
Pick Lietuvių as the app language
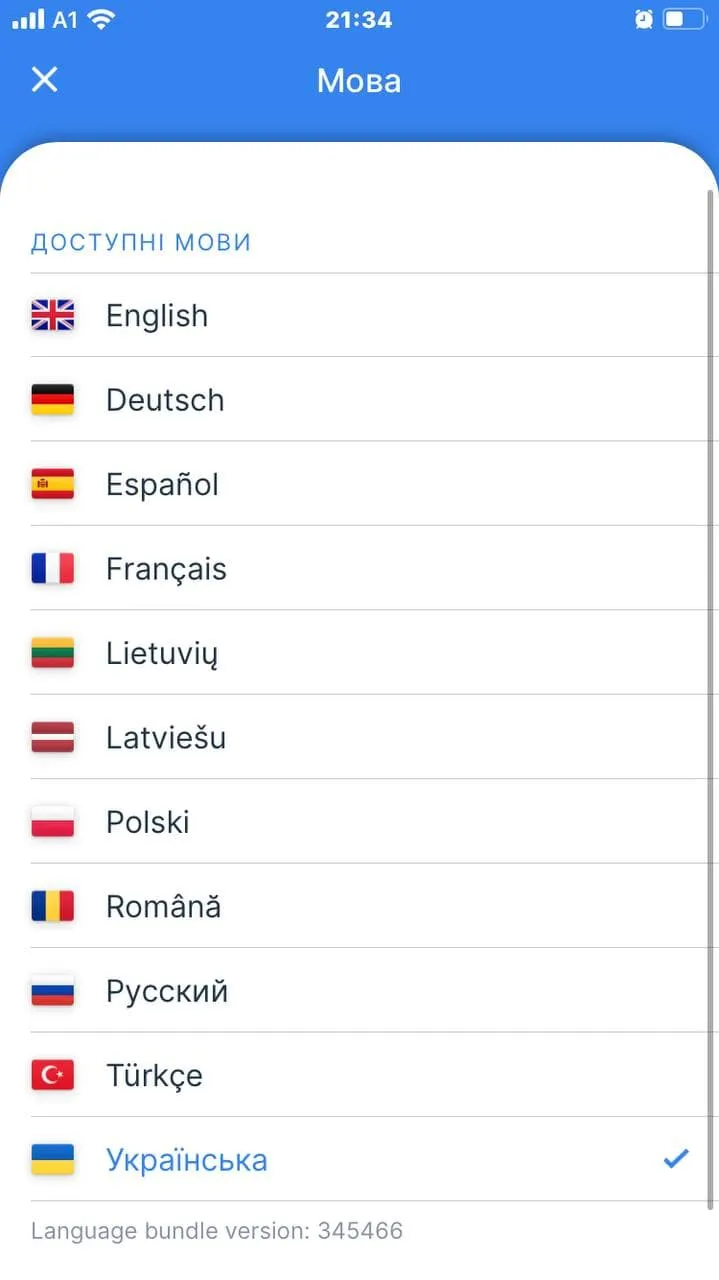pyautogui.click(x=161, y=654)
